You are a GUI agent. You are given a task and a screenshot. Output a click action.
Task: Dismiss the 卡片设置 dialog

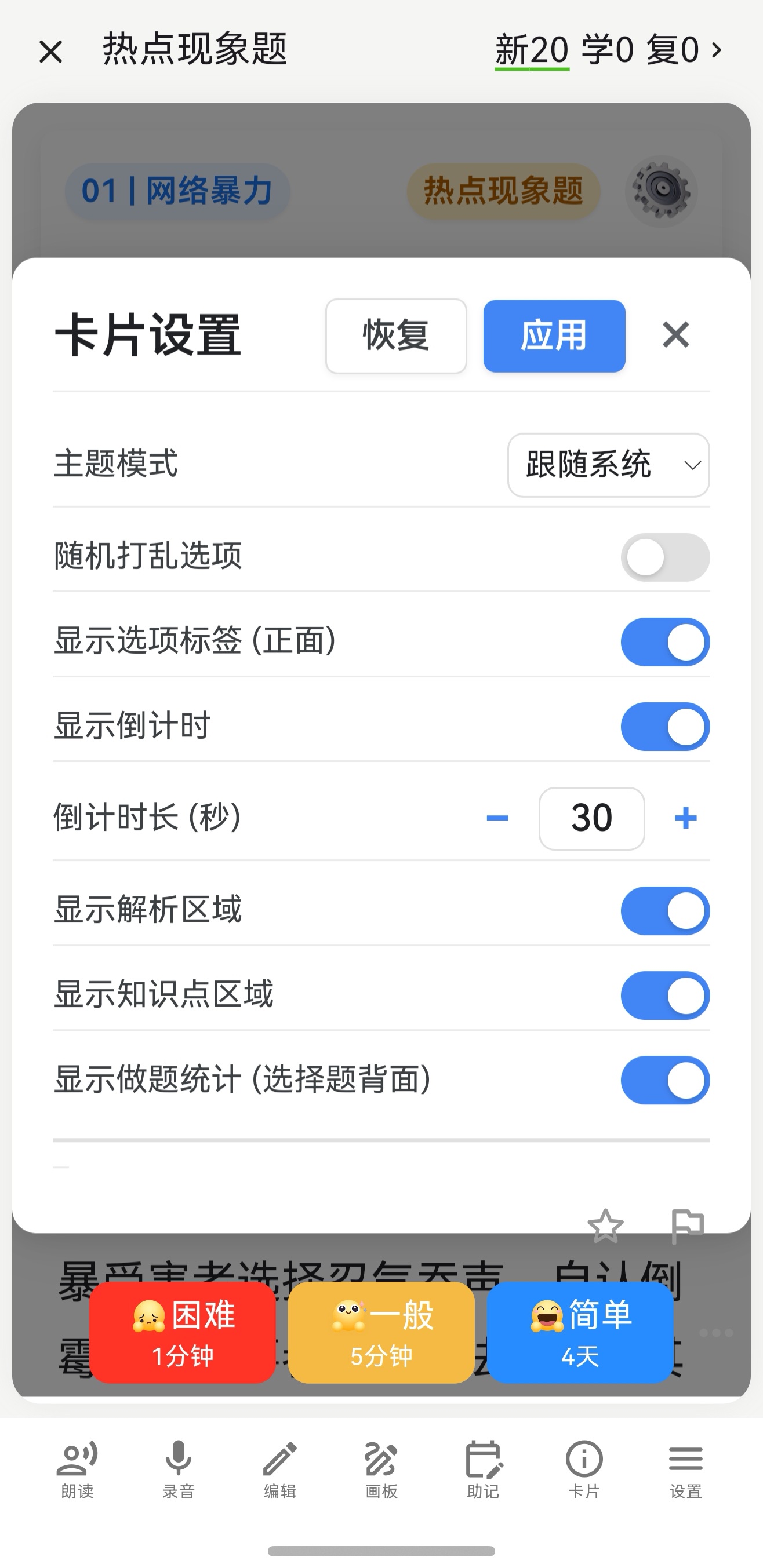pos(676,335)
